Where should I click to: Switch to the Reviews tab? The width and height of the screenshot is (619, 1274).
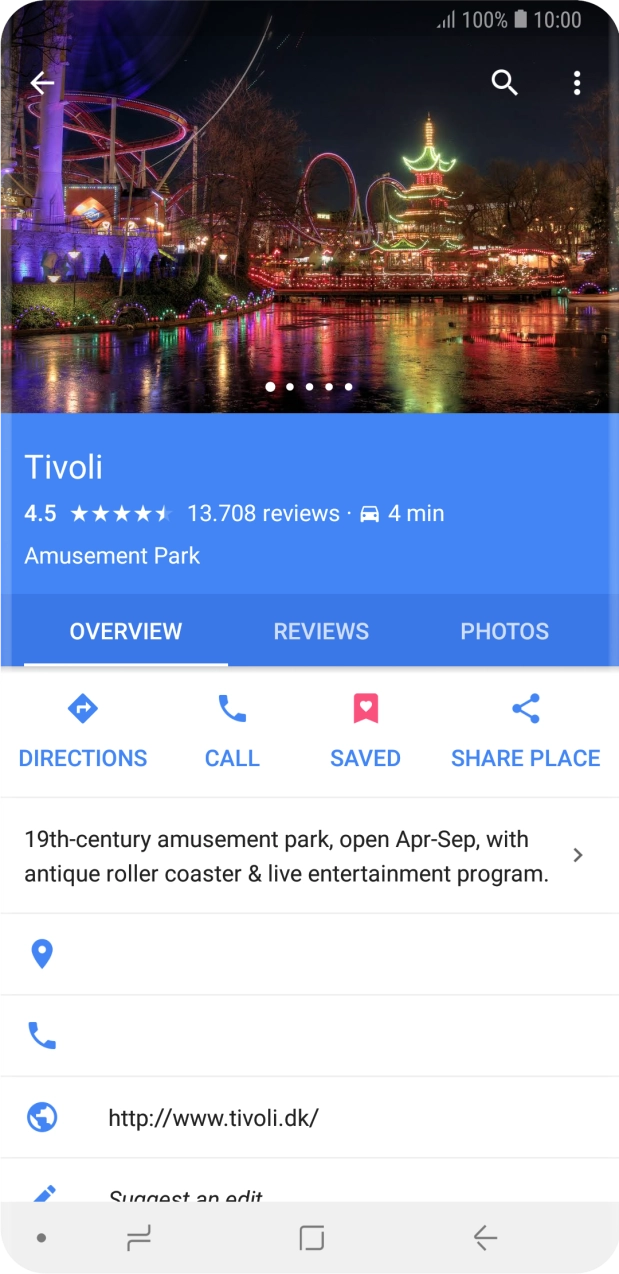(321, 631)
